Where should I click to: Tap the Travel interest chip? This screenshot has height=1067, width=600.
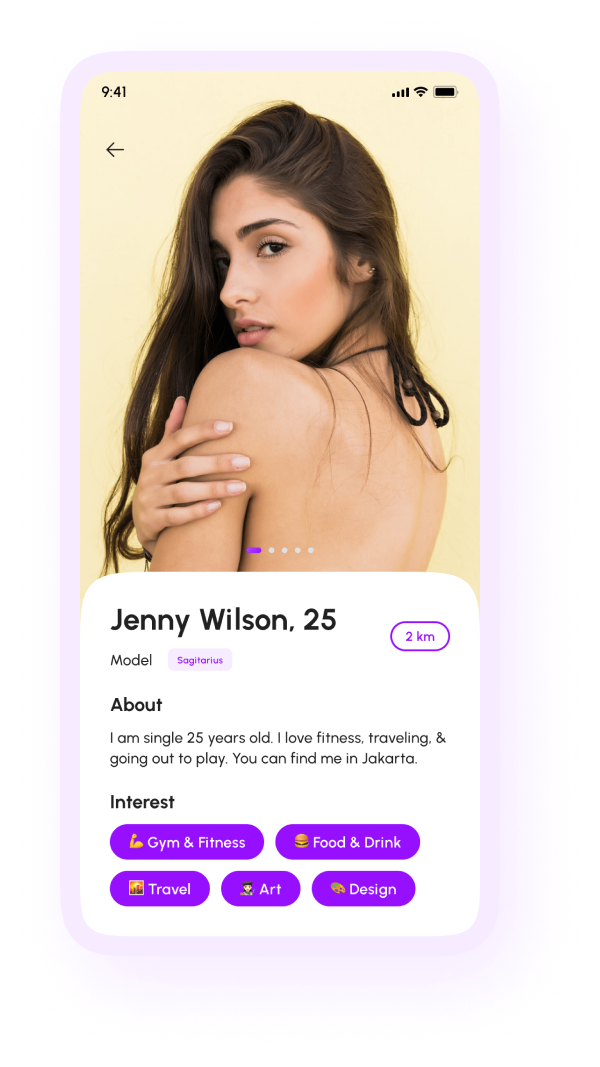point(160,889)
